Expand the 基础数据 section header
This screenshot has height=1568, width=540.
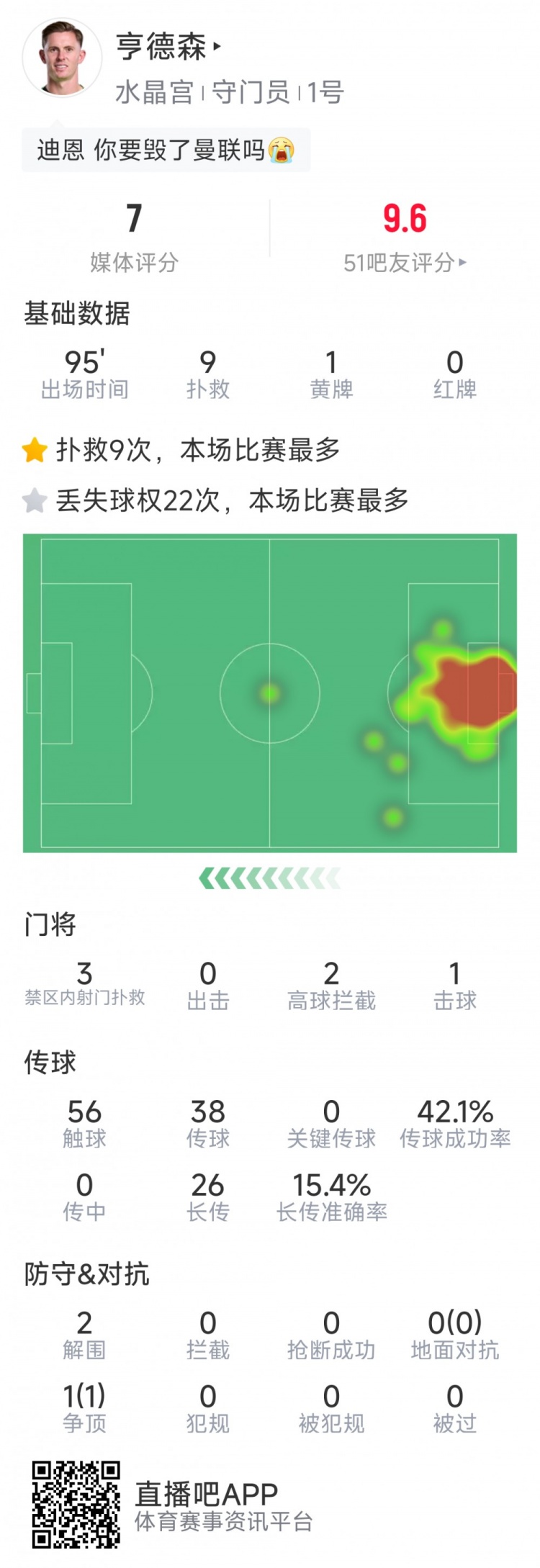pyautogui.click(x=76, y=312)
